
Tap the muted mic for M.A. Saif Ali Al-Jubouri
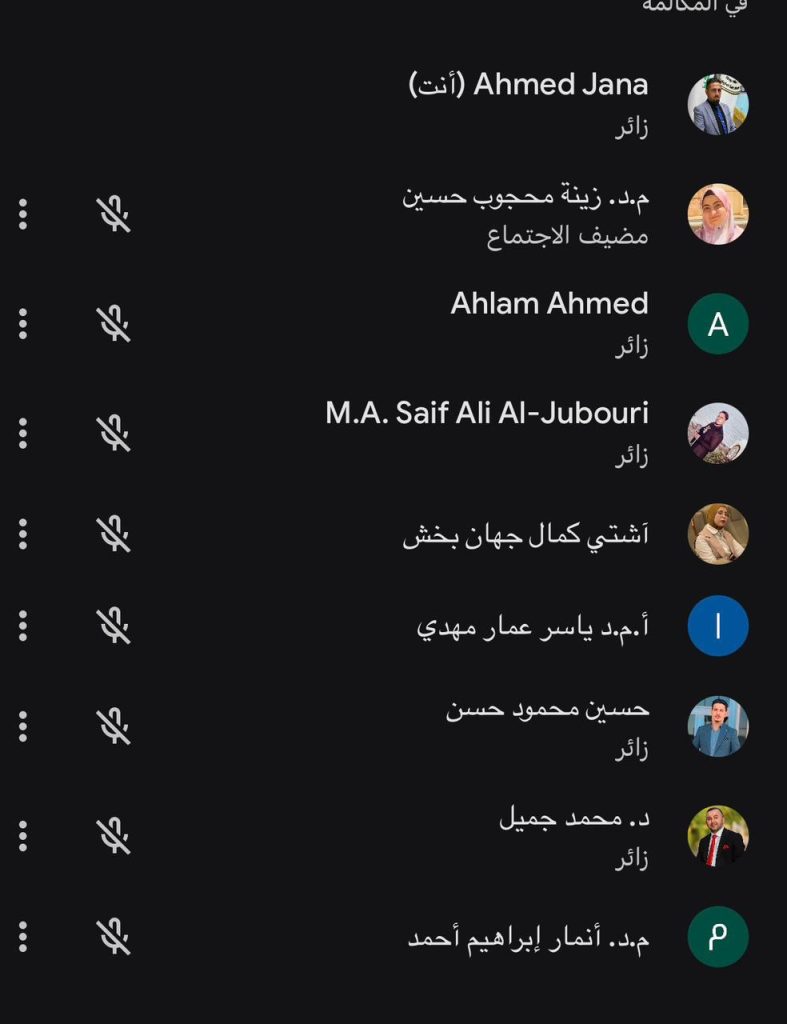coord(113,433)
